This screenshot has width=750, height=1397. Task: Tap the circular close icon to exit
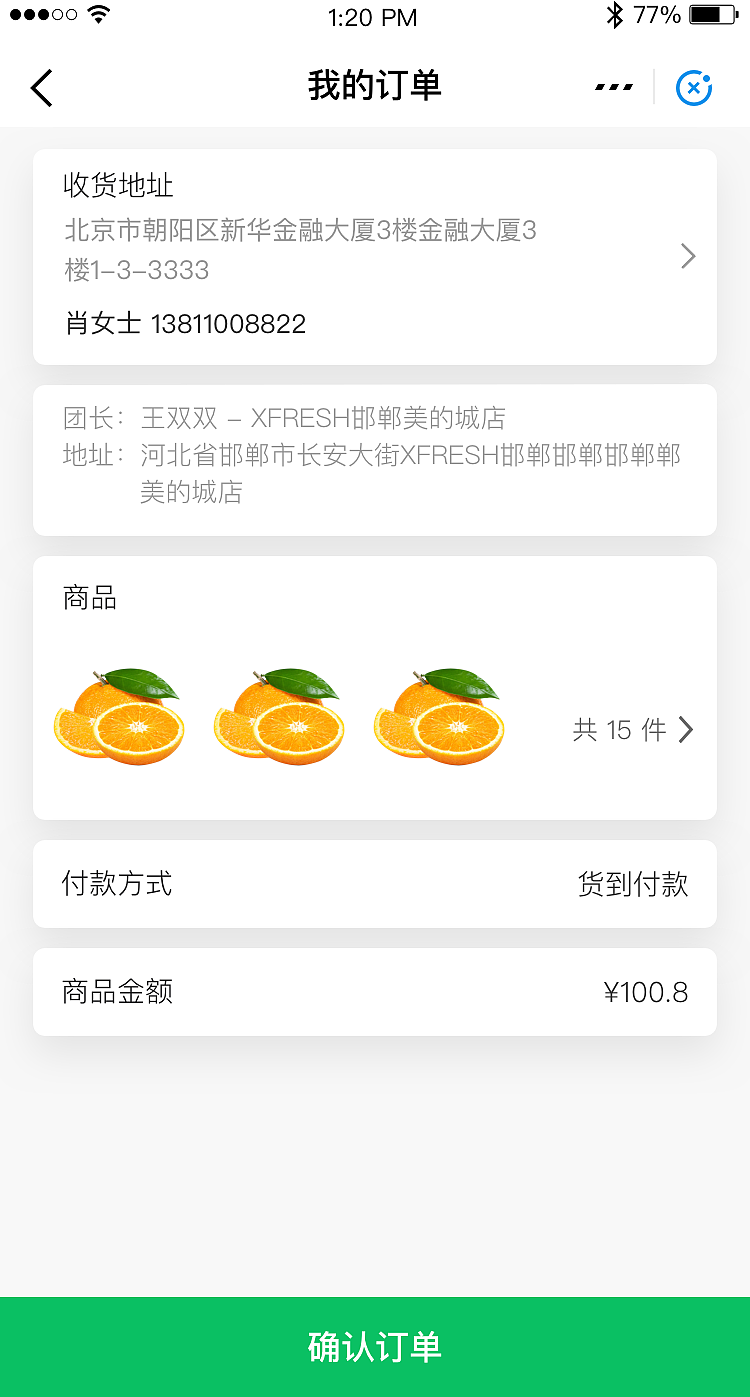pyautogui.click(x=693, y=89)
